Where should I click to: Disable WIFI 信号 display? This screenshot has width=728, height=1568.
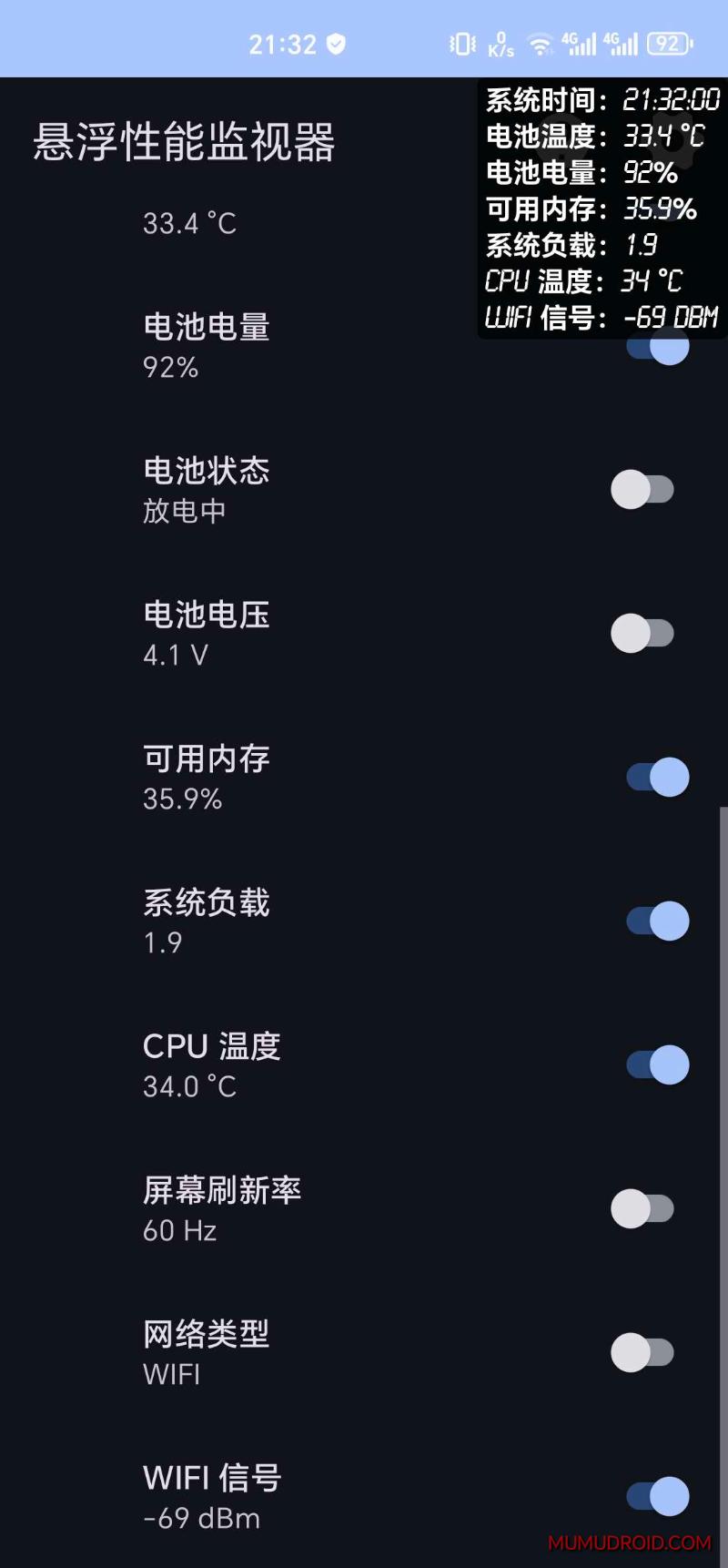[x=657, y=1496]
